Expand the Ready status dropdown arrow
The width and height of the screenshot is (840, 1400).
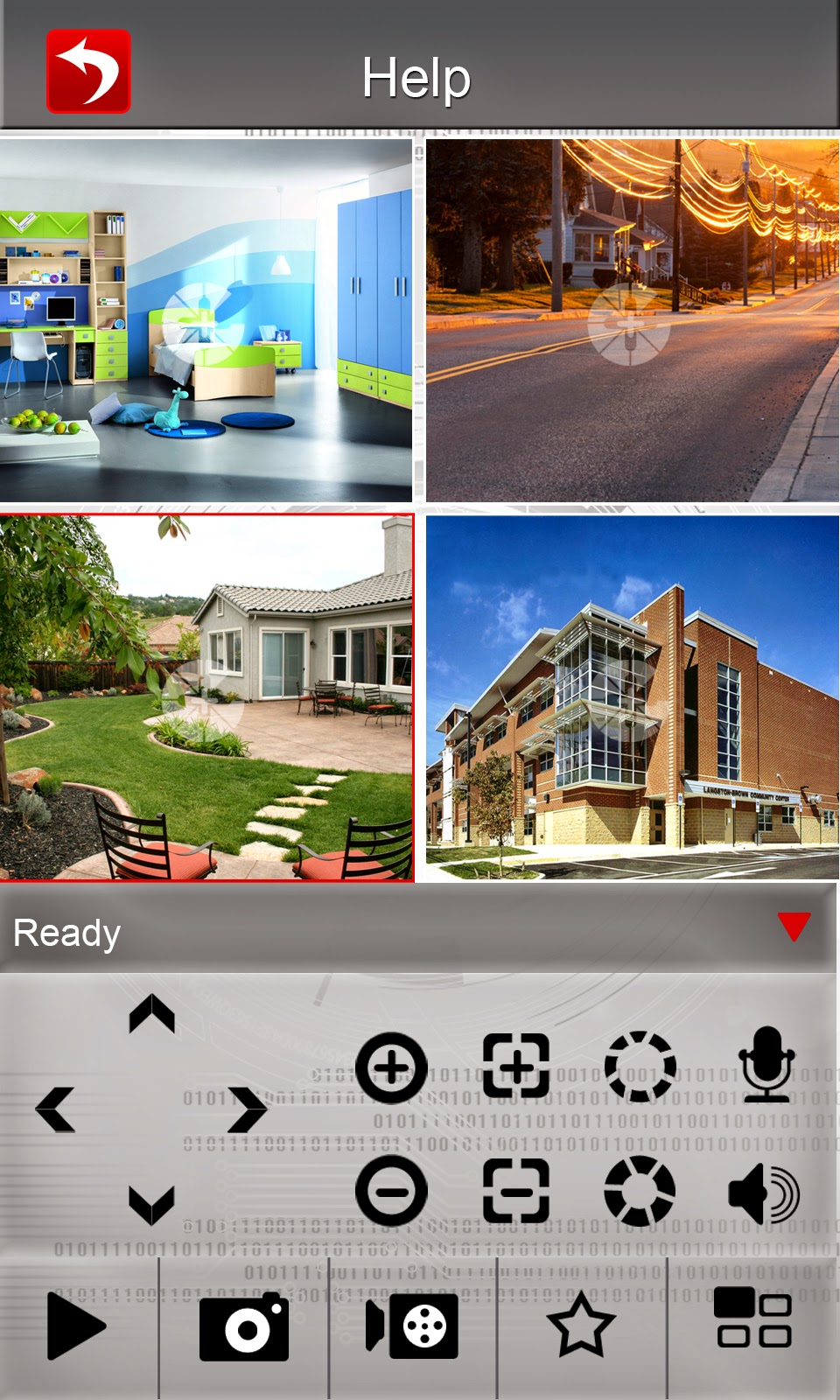[x=794, y=927]
